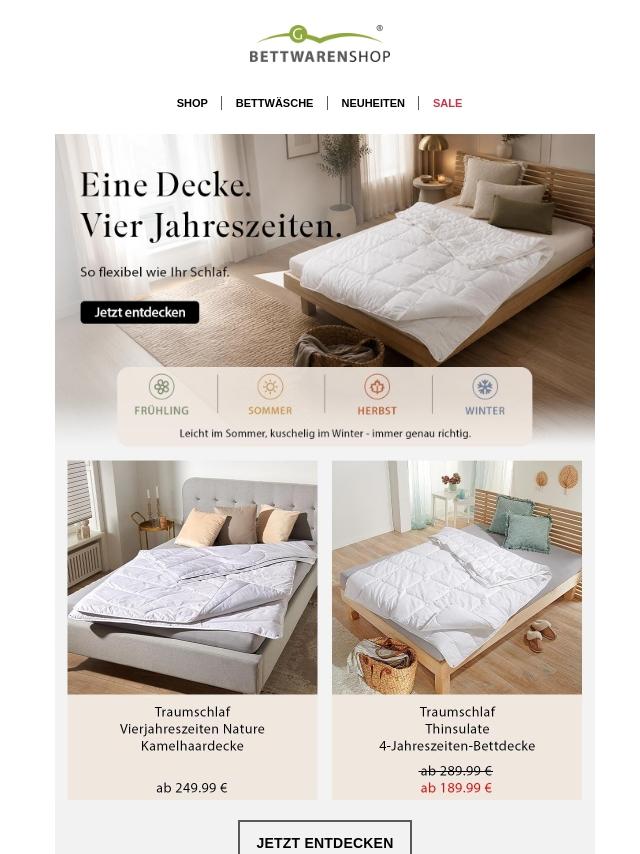Tap the black 'Jetzt entdecken' banner button

140,313
